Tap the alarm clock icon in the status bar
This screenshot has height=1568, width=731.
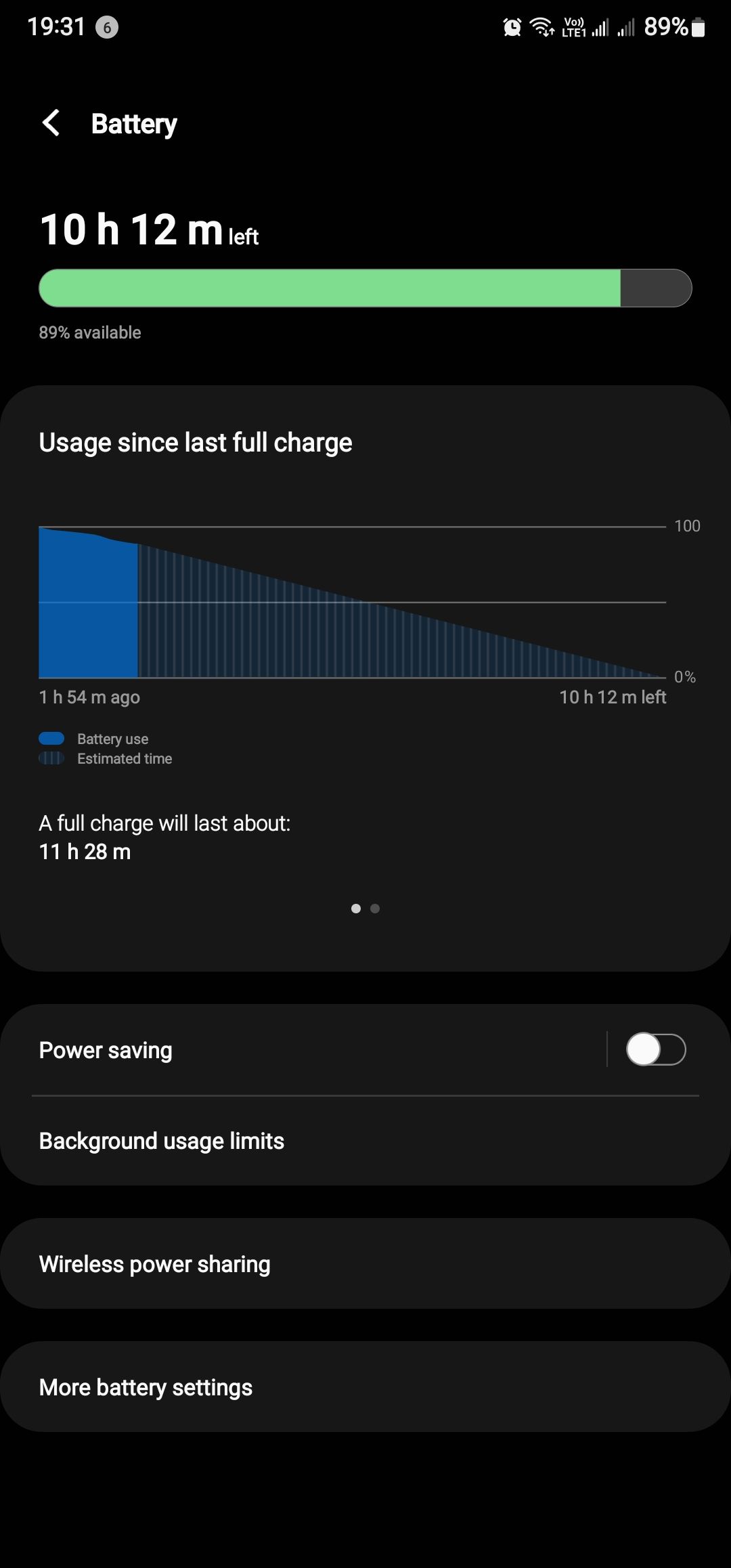[x=512, y=27]
